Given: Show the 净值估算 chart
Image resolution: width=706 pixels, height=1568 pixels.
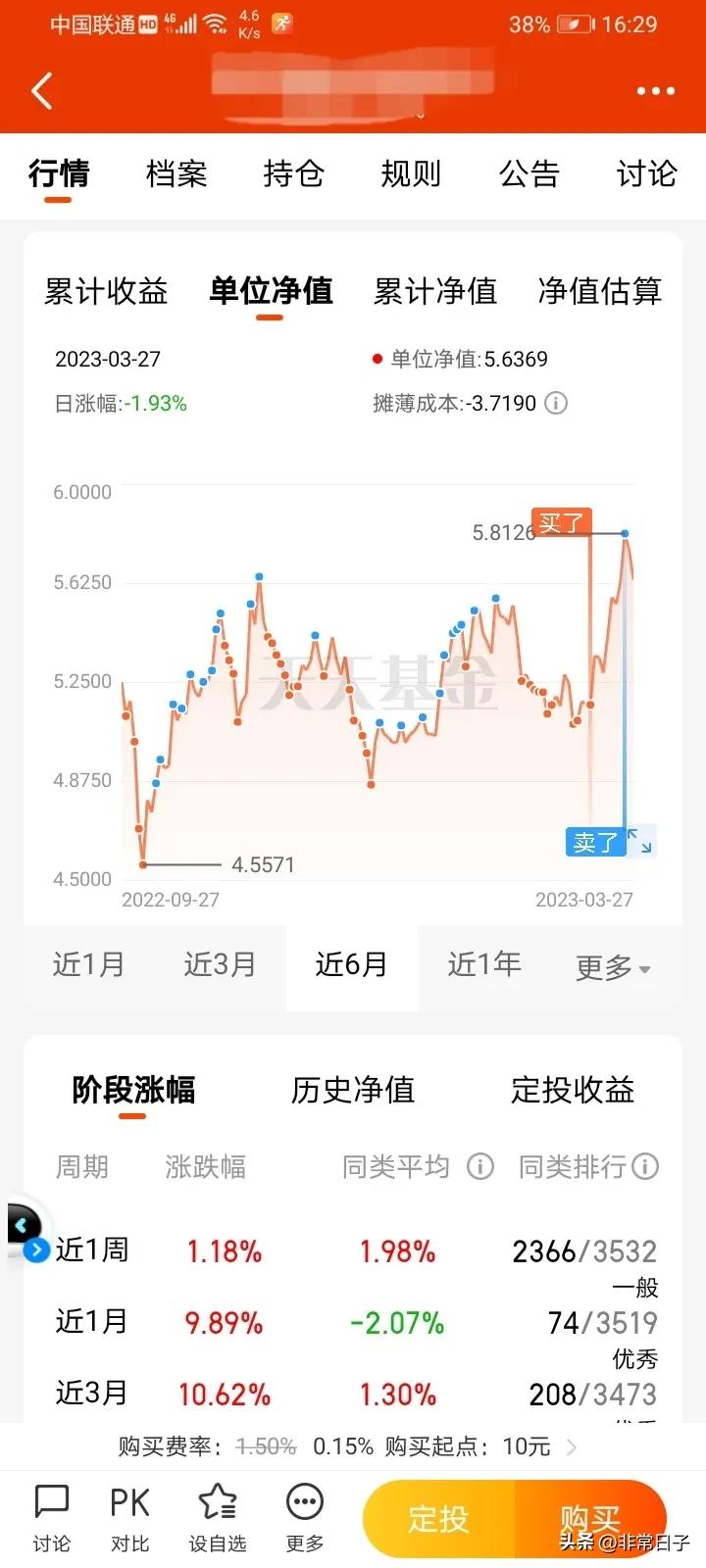Looking at the screenshot, I should [x=599, y=291].
